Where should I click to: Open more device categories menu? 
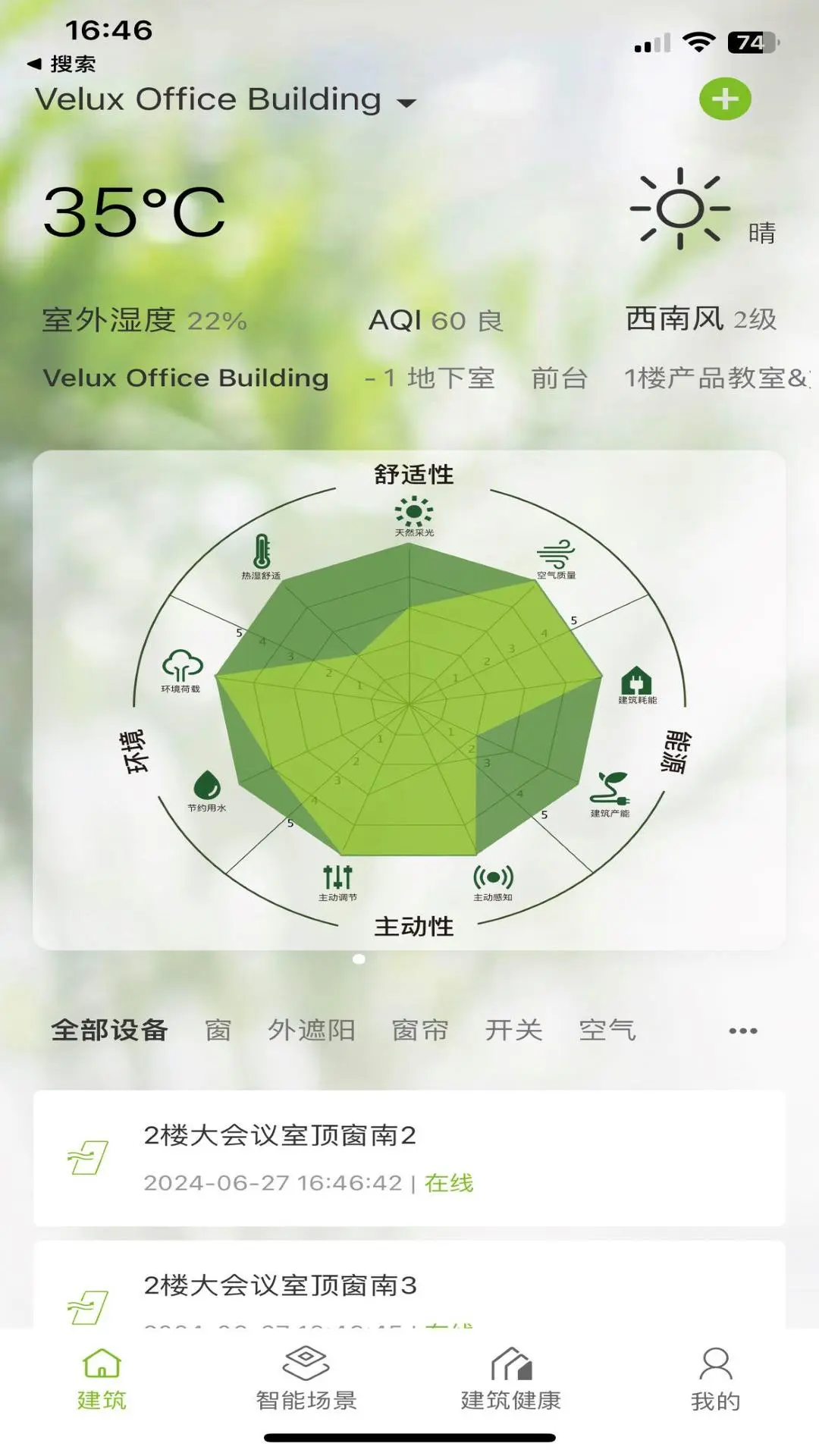point(743,1031)
